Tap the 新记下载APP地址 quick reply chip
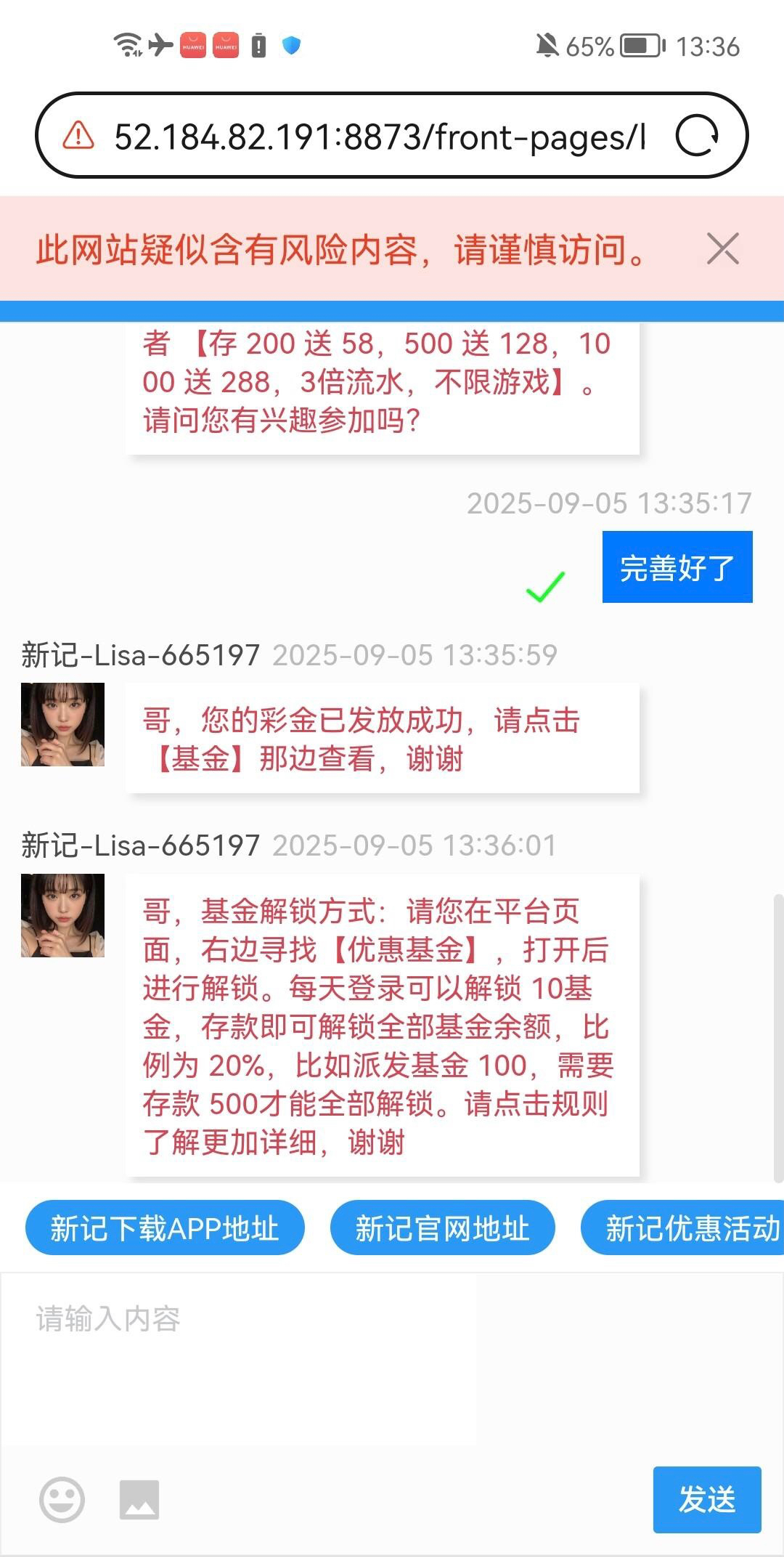 coord(165,1228)
